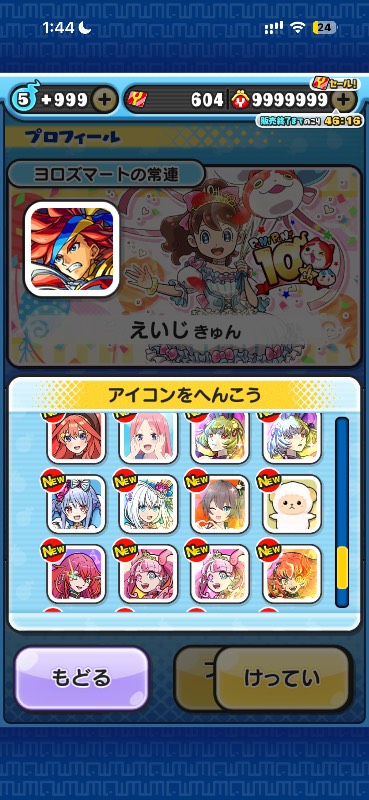Tap the もどる back button
Screen dimensions: 369x800
point(82,678)
